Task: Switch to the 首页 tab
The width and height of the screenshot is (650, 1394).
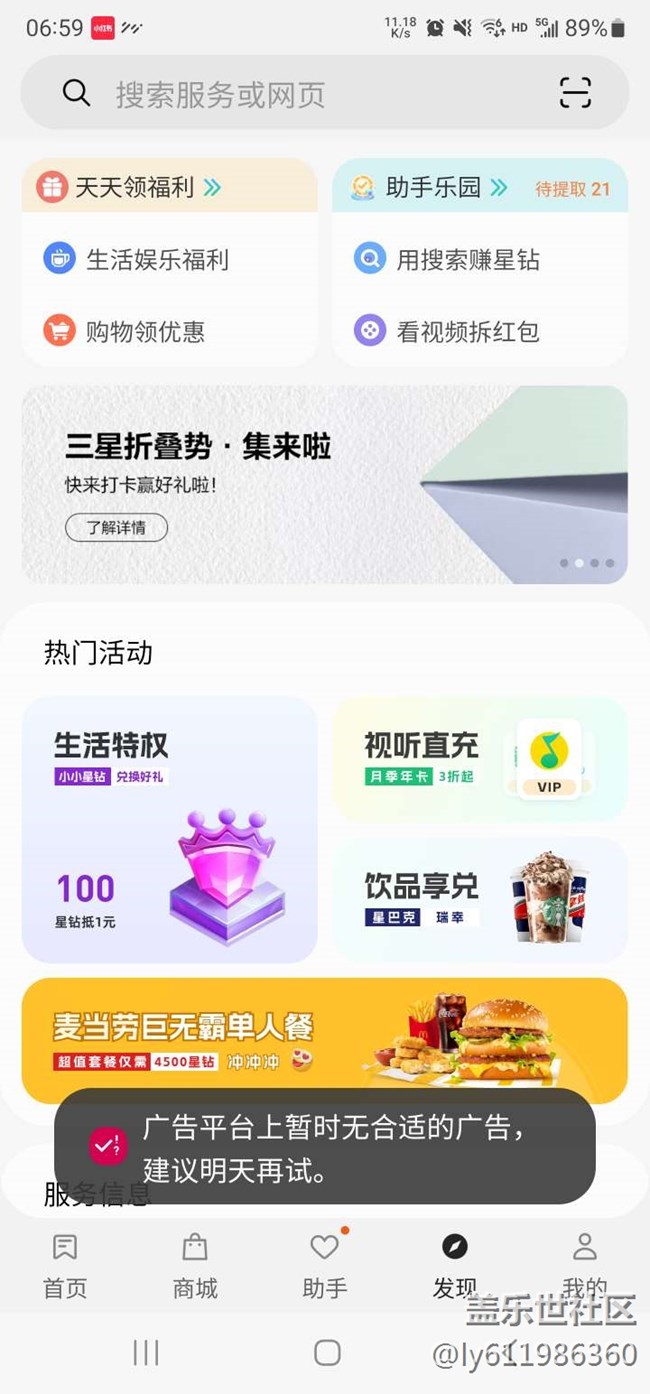Action: tap(65, 1264)
